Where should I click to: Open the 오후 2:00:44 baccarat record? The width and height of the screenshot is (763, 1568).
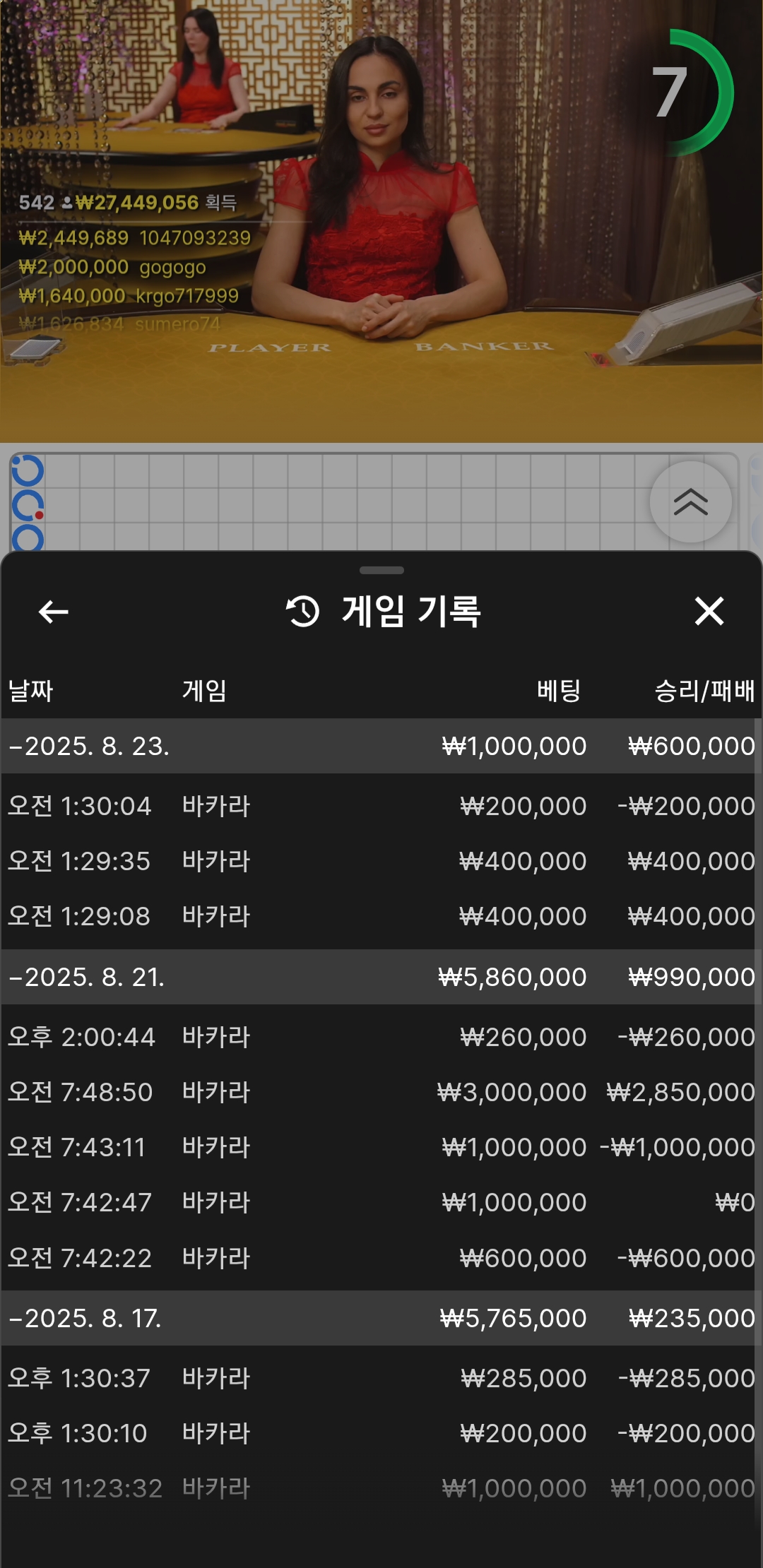tap(381, 1037)
